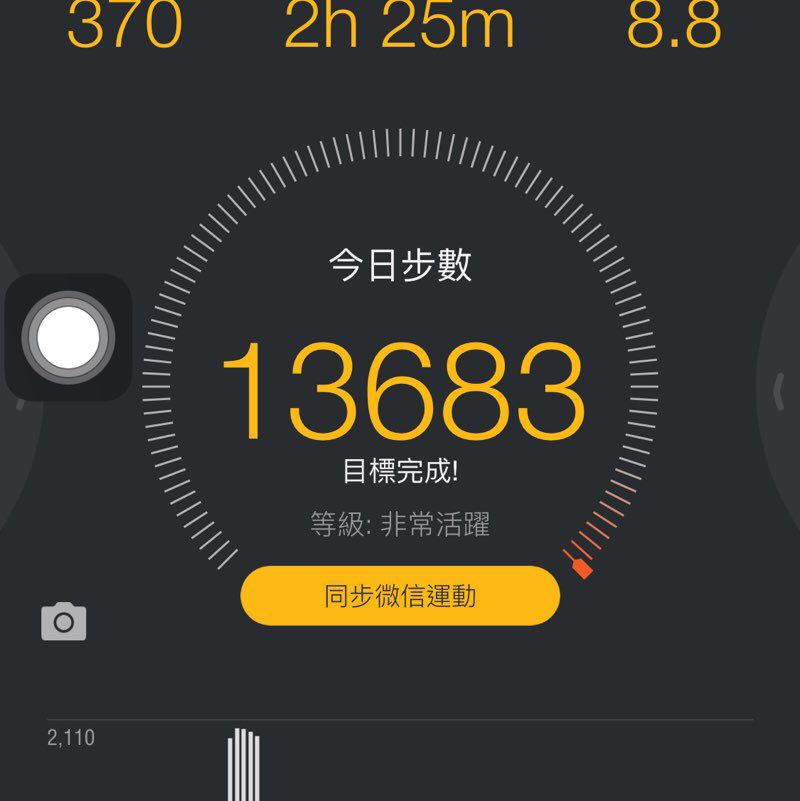Tap the right-side arrow panel

coord(781,390)
